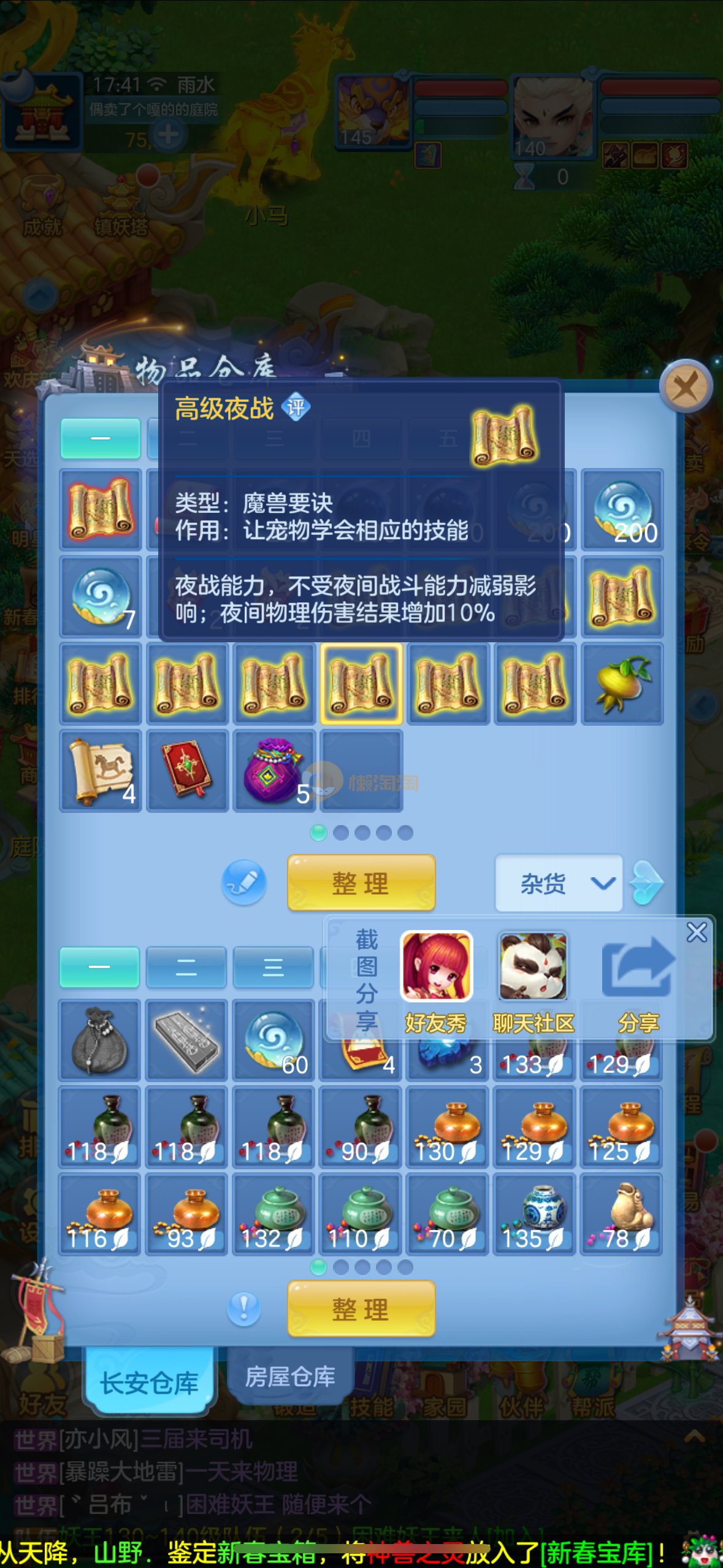Close the warehouse window
The image size is (723, 1568).
pyautogui.click(x=686, y=387)
